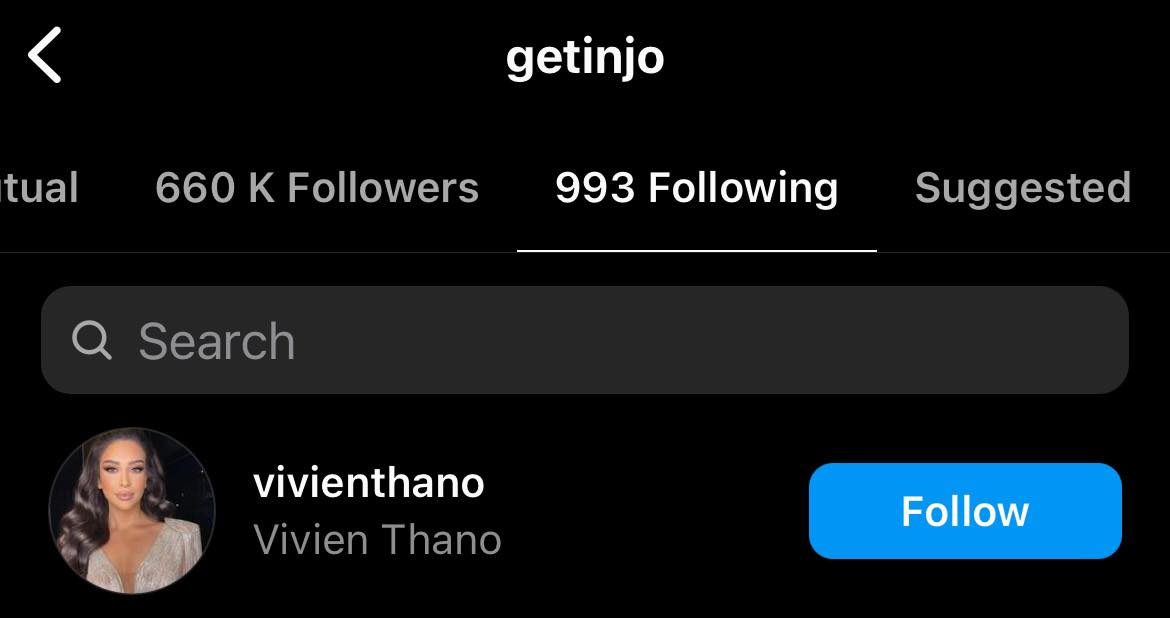Image resolution: width=1170 pixels, height=618 pixels.
Task: Switch to the Suggested tab
Action: 1022,188
